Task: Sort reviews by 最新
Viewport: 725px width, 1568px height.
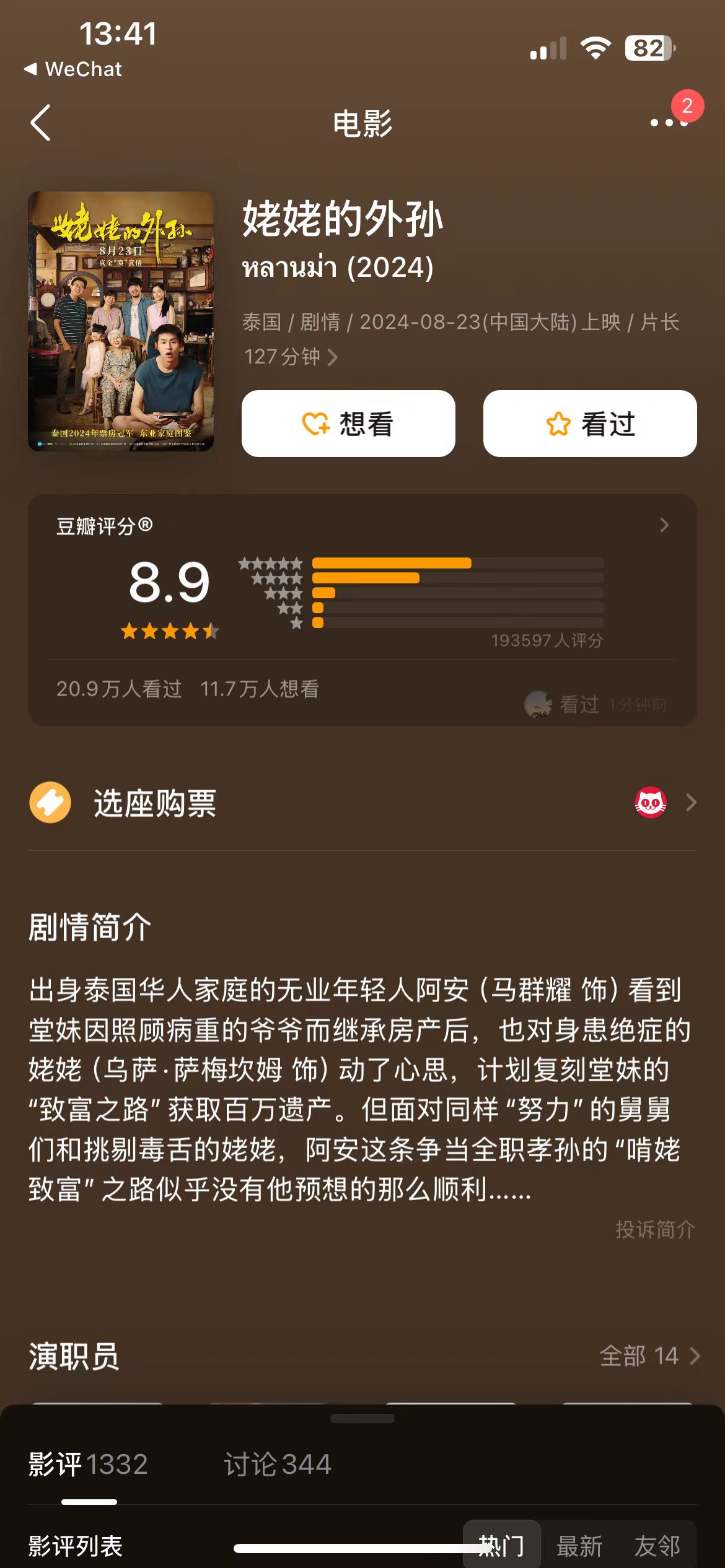Action: [579, 1546]
